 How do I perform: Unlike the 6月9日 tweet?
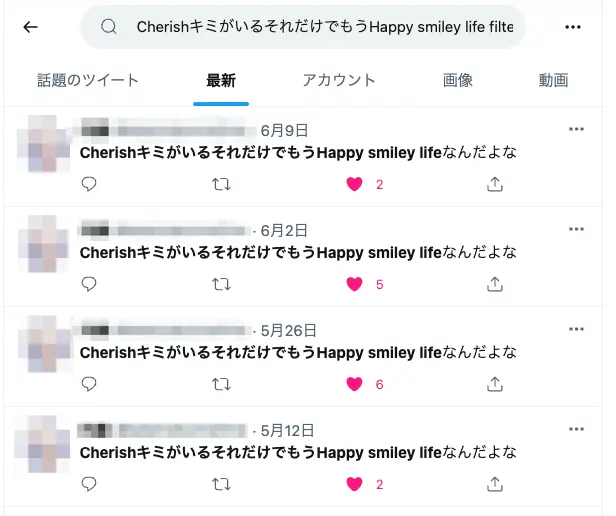click(353, 184)
